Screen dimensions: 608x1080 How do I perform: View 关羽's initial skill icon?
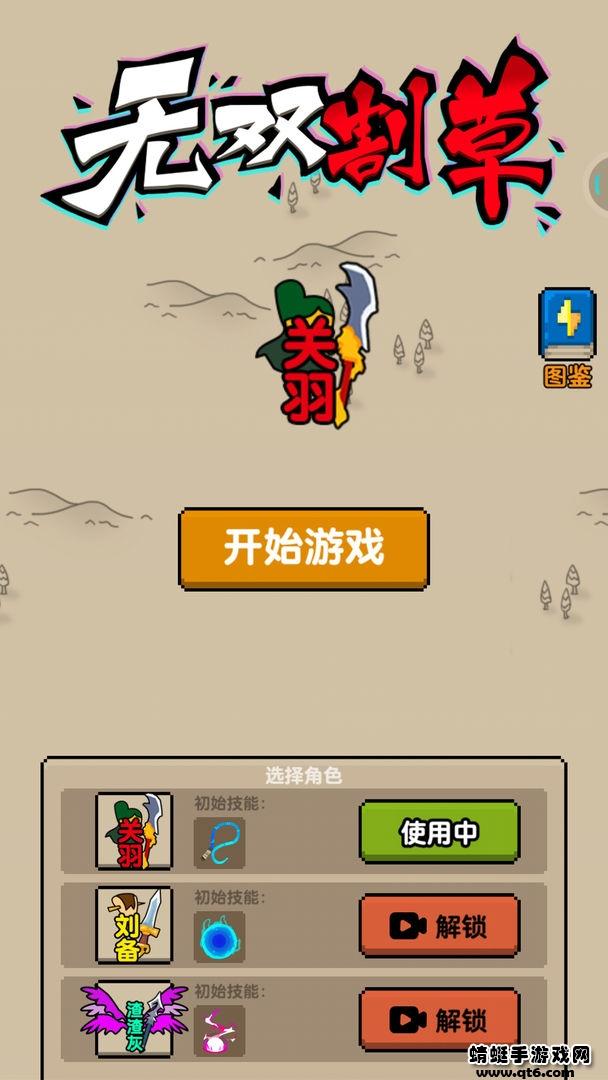pos(219,843)
